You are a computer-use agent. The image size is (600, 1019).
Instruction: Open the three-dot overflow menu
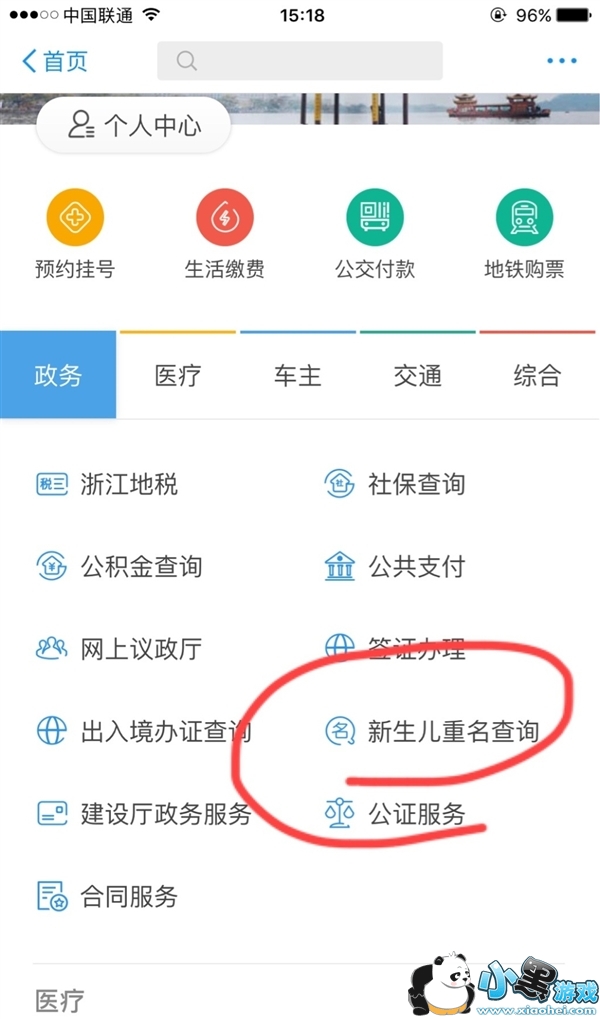pos(562,61)
